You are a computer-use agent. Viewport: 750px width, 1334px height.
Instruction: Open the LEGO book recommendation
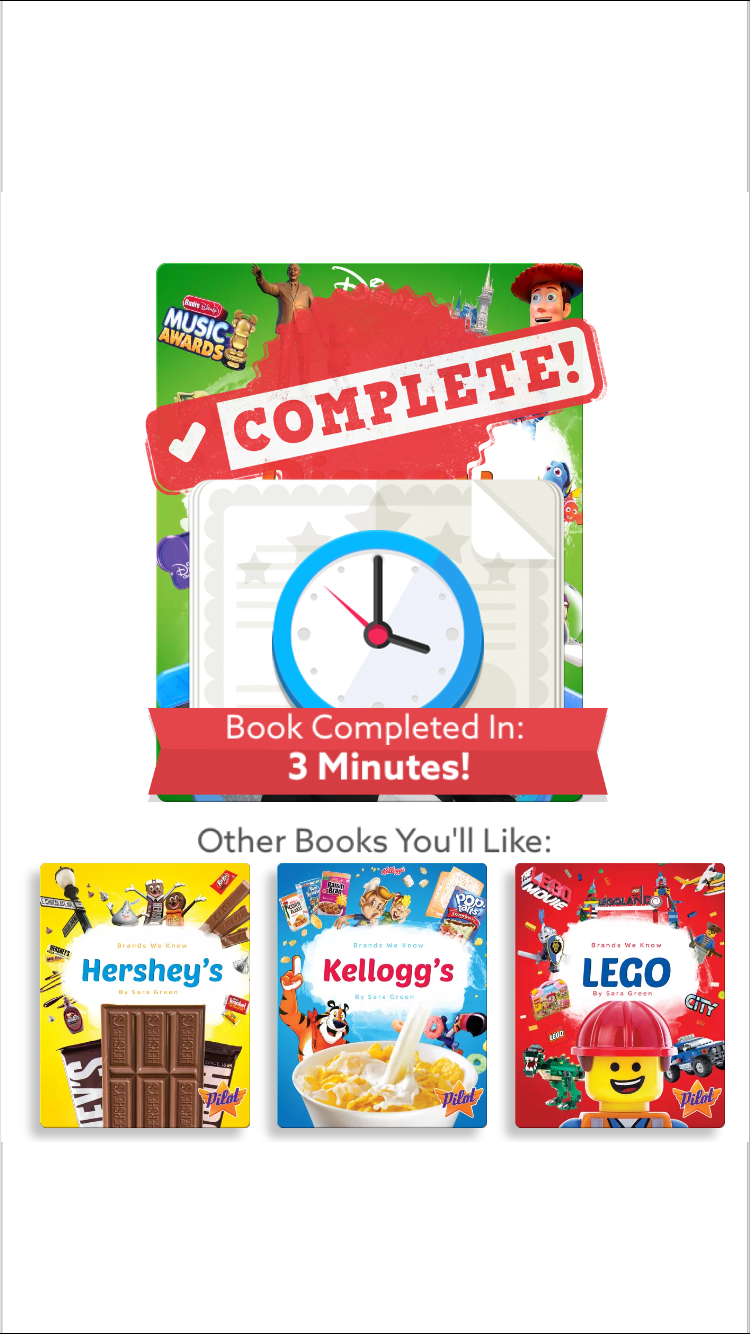pos(619,995)
